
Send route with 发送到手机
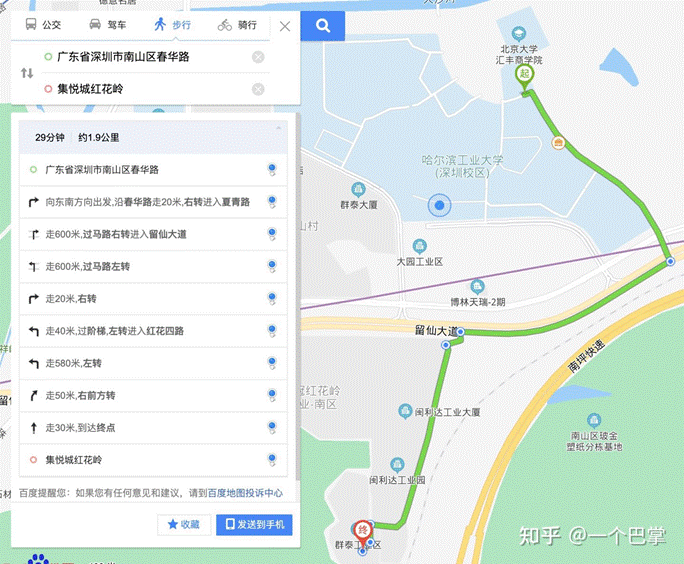point(254,524)
